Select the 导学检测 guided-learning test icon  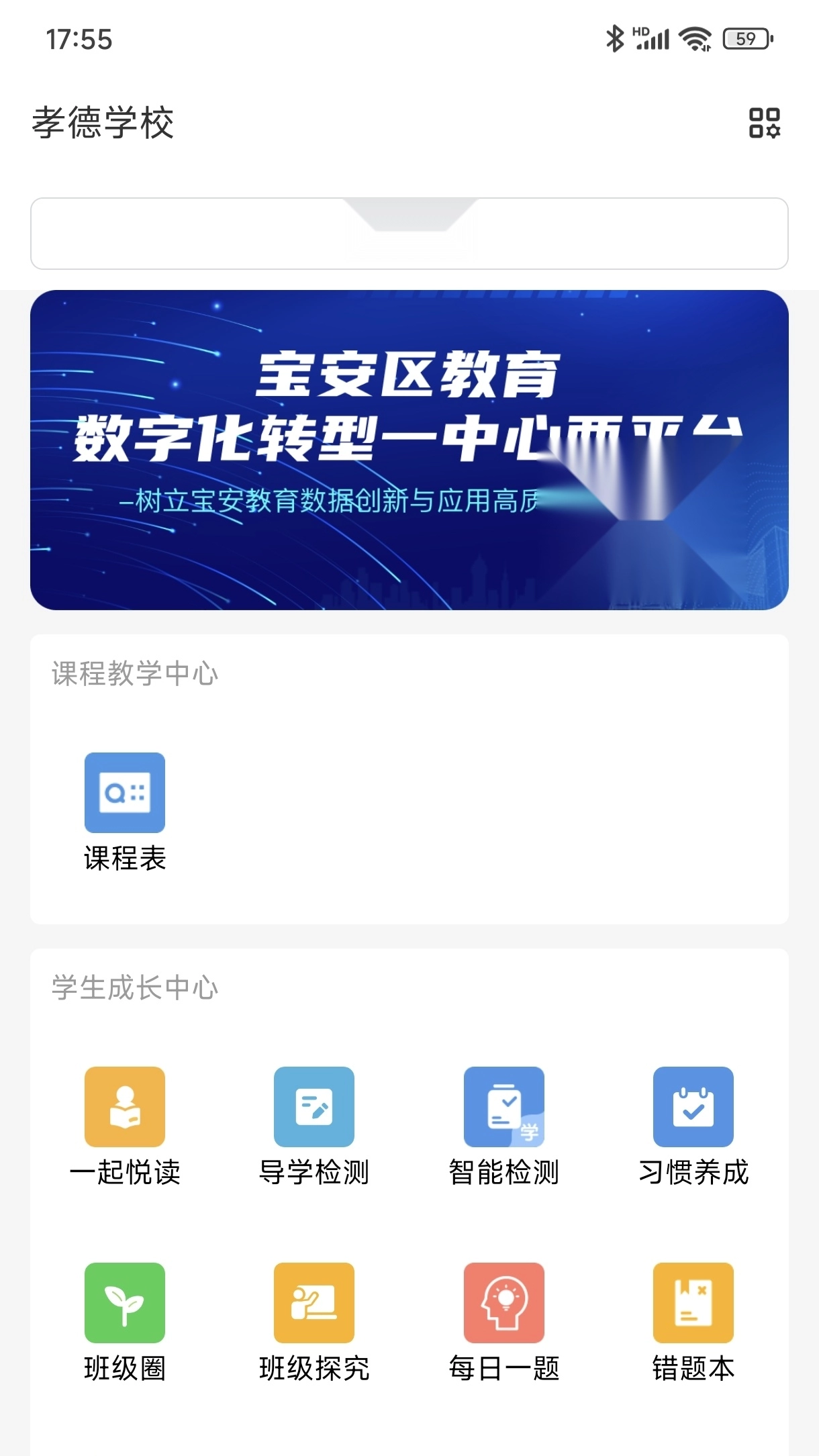pyautogui.click(x=314, y=1108)
